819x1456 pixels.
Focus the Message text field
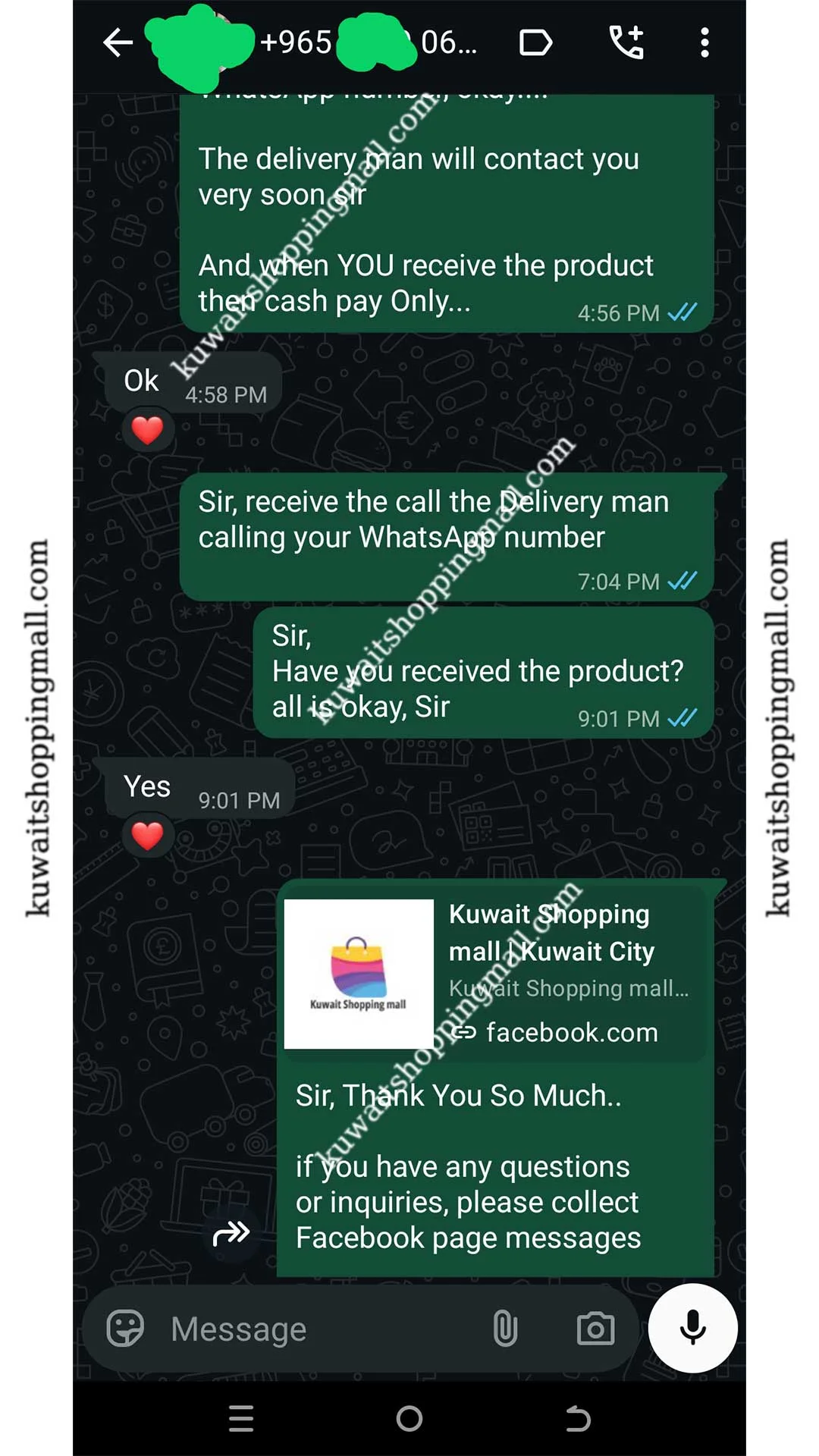[318, 1329]
